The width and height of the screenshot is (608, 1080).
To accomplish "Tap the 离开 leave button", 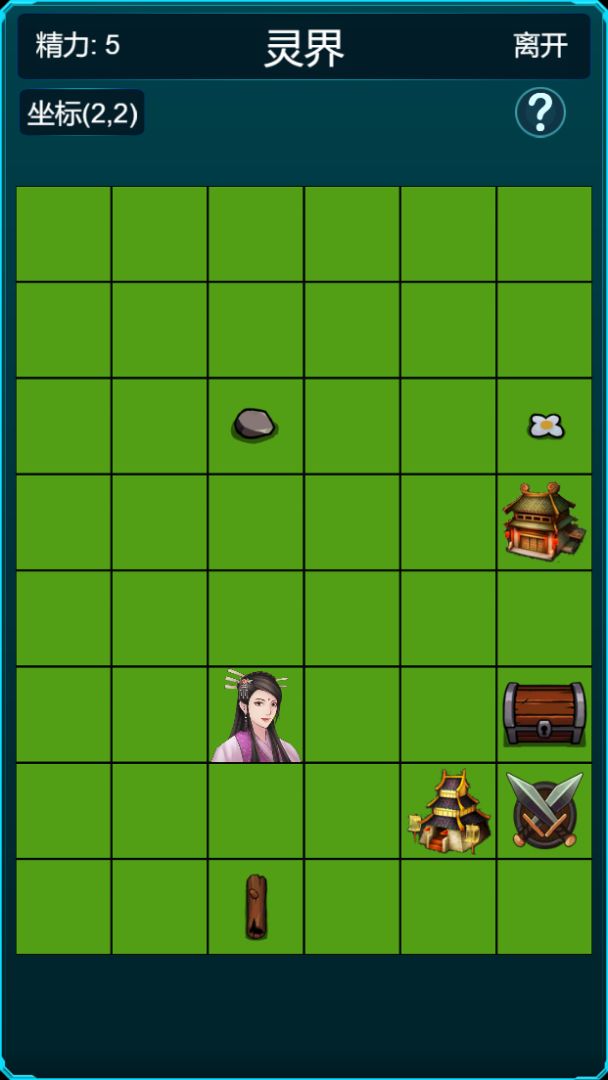I will coord(540,46).
